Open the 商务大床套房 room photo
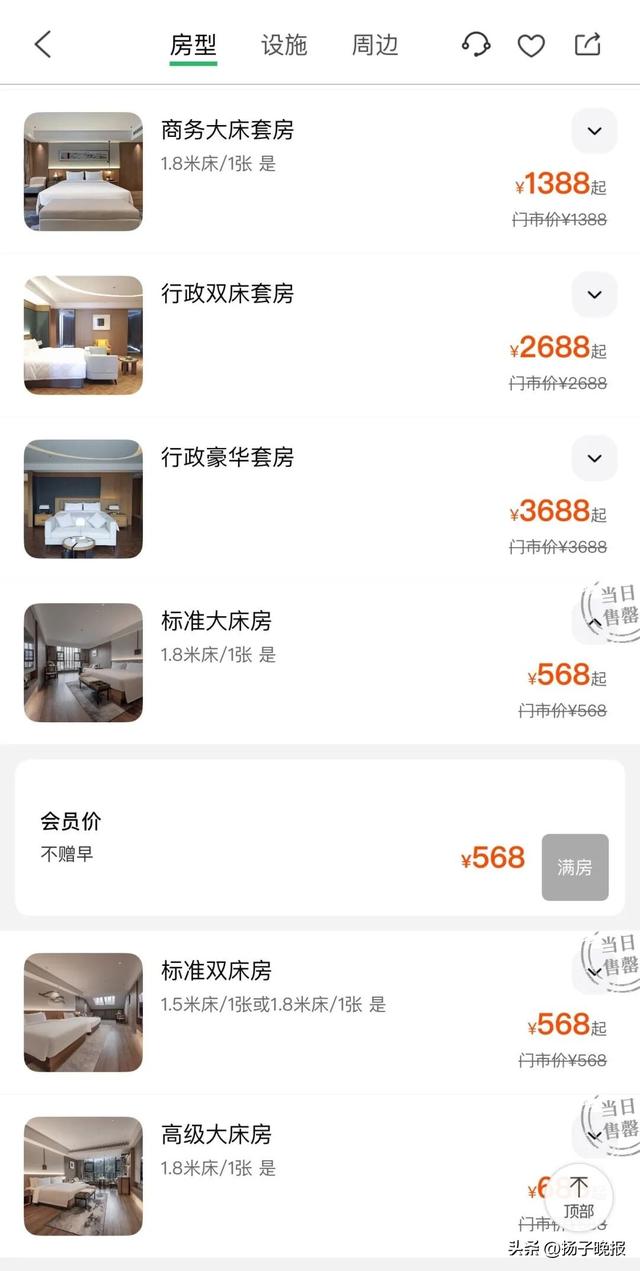640x1271 pixels. point(84,172)
